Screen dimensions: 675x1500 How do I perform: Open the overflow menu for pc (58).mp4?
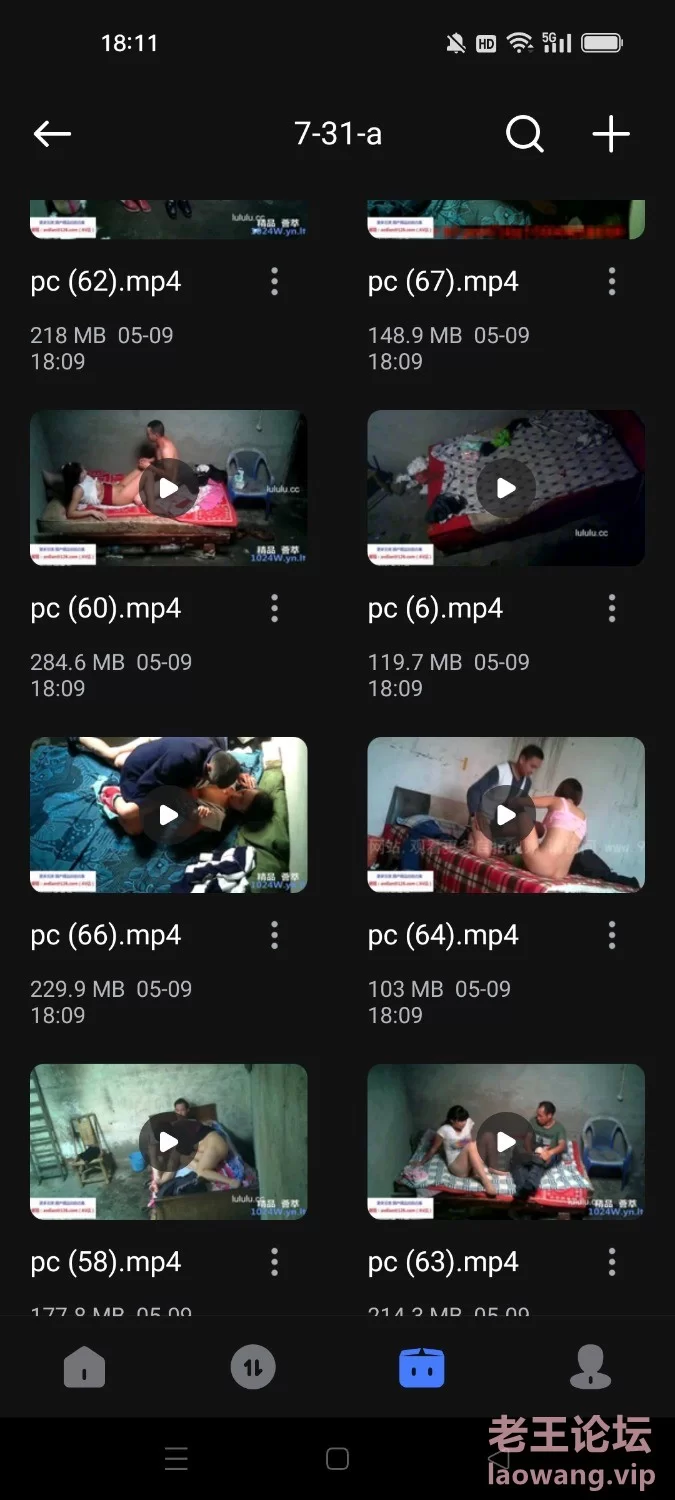coord(275,1263)
